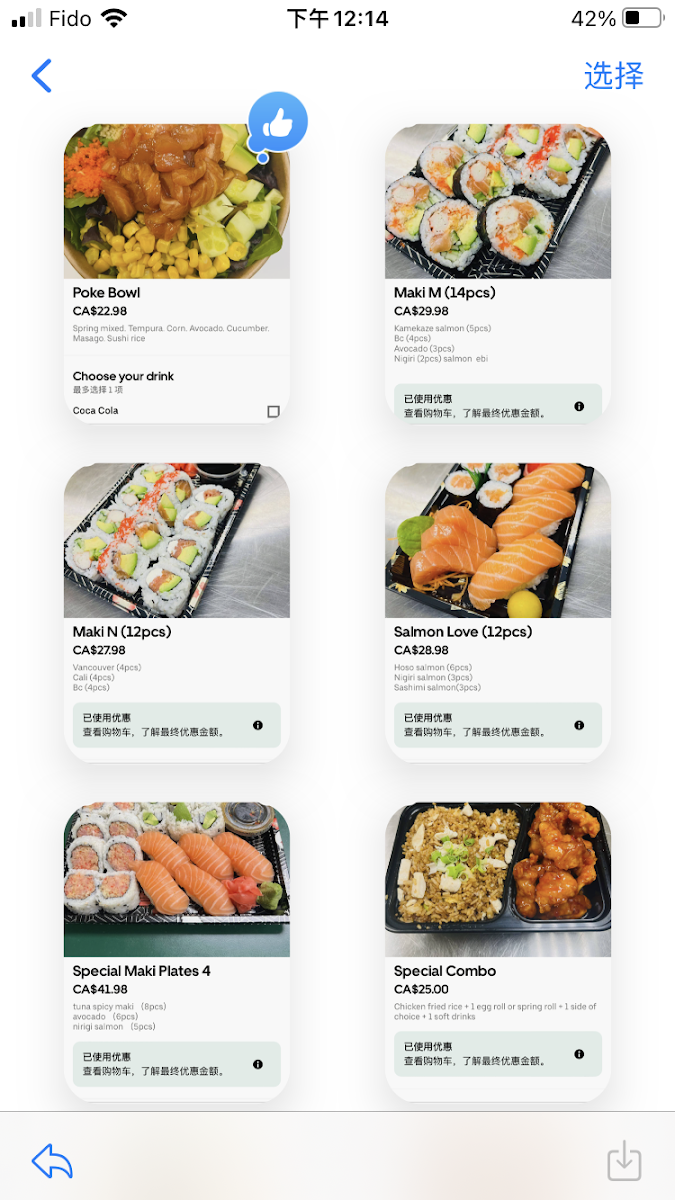View the Maki N (12pcs) image
Screen dimensions: 675x1200
(177, 612)
